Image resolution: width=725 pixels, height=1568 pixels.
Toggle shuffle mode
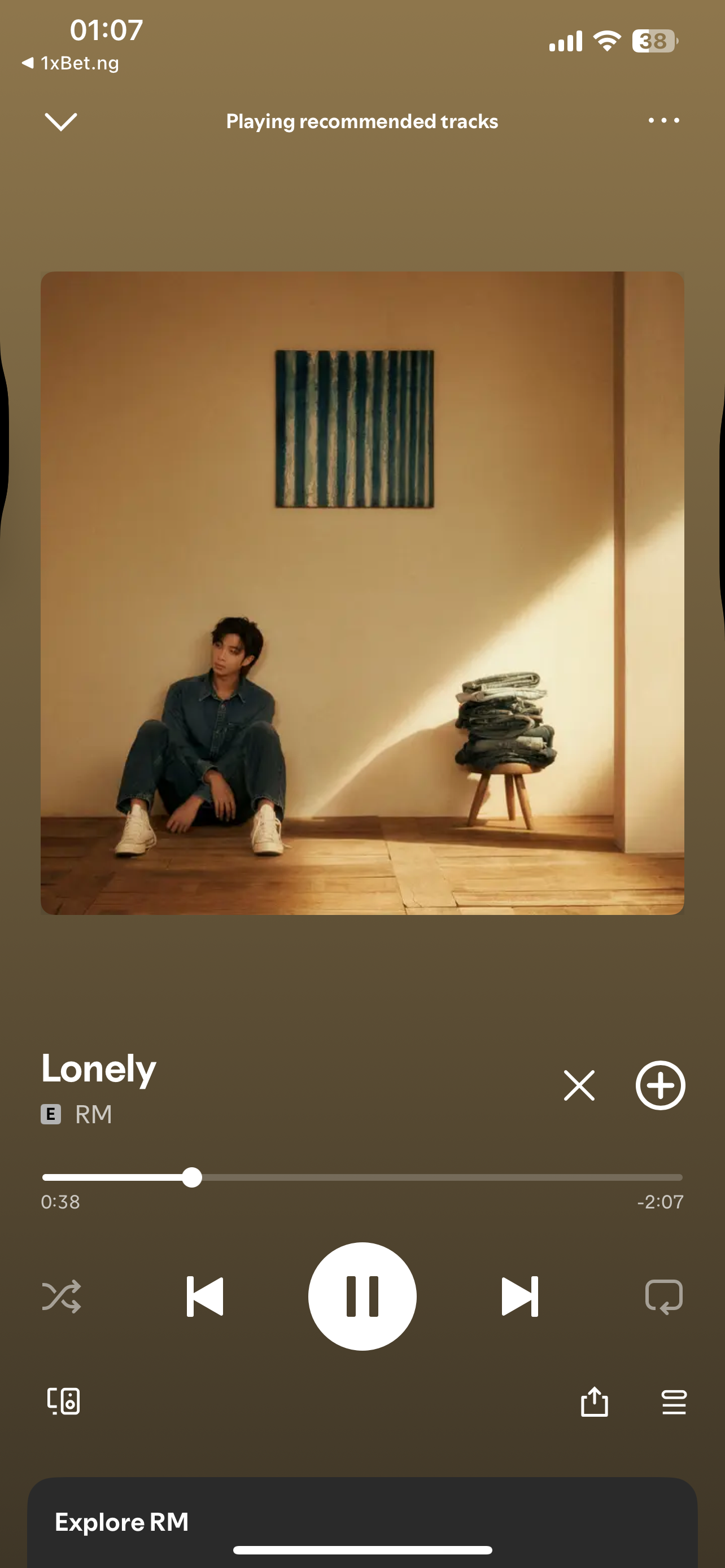[62, 1297]
